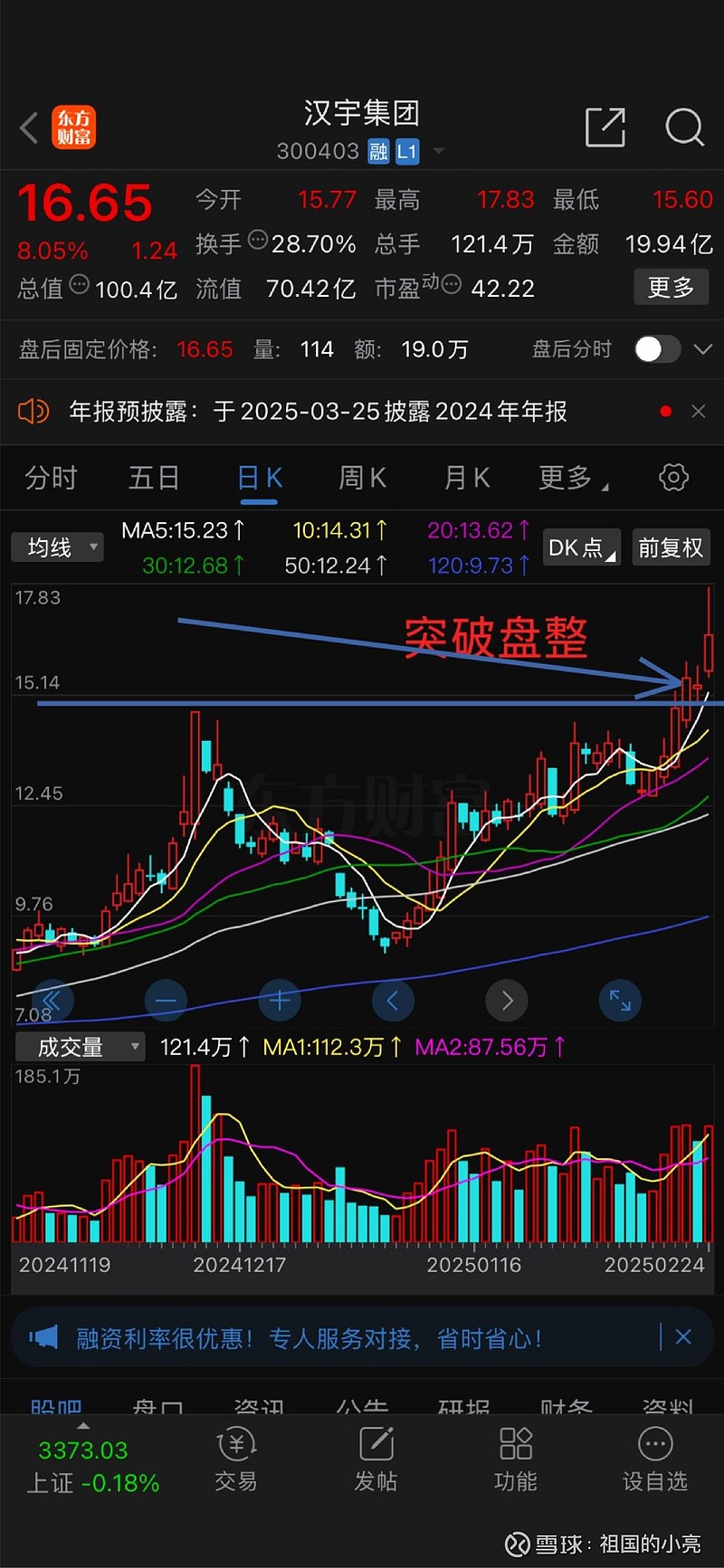The height and width of the screenshot is (1568, 724).
Task: Open chart settings gear
Action: 673,478
